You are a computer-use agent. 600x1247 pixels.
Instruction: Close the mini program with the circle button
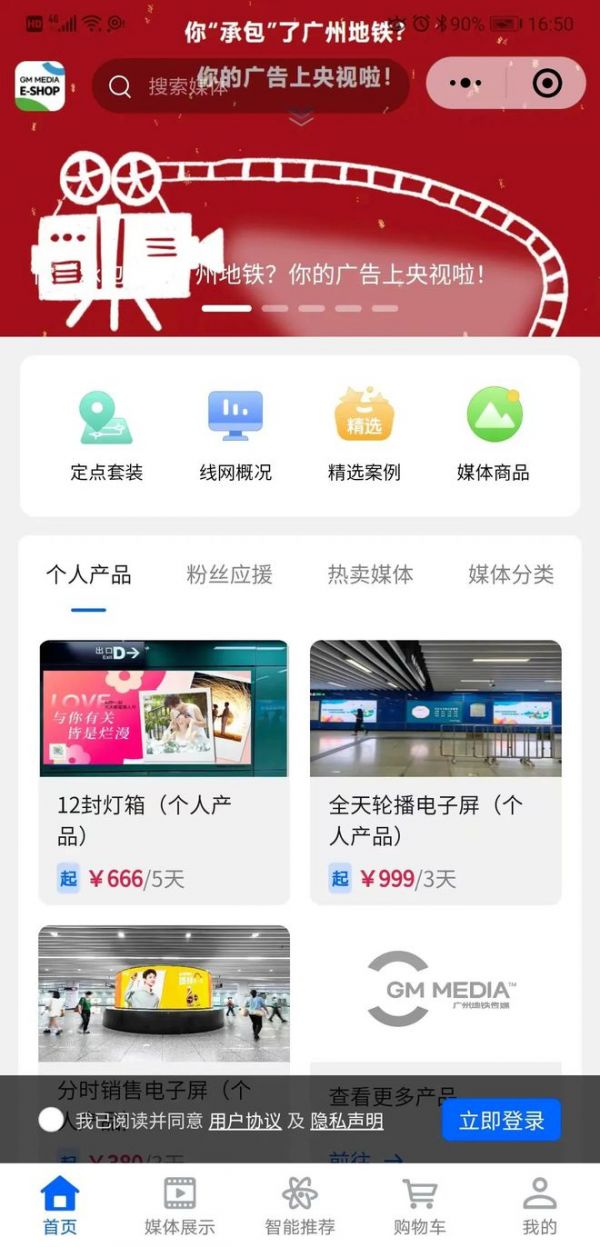[x=547, y=84]
